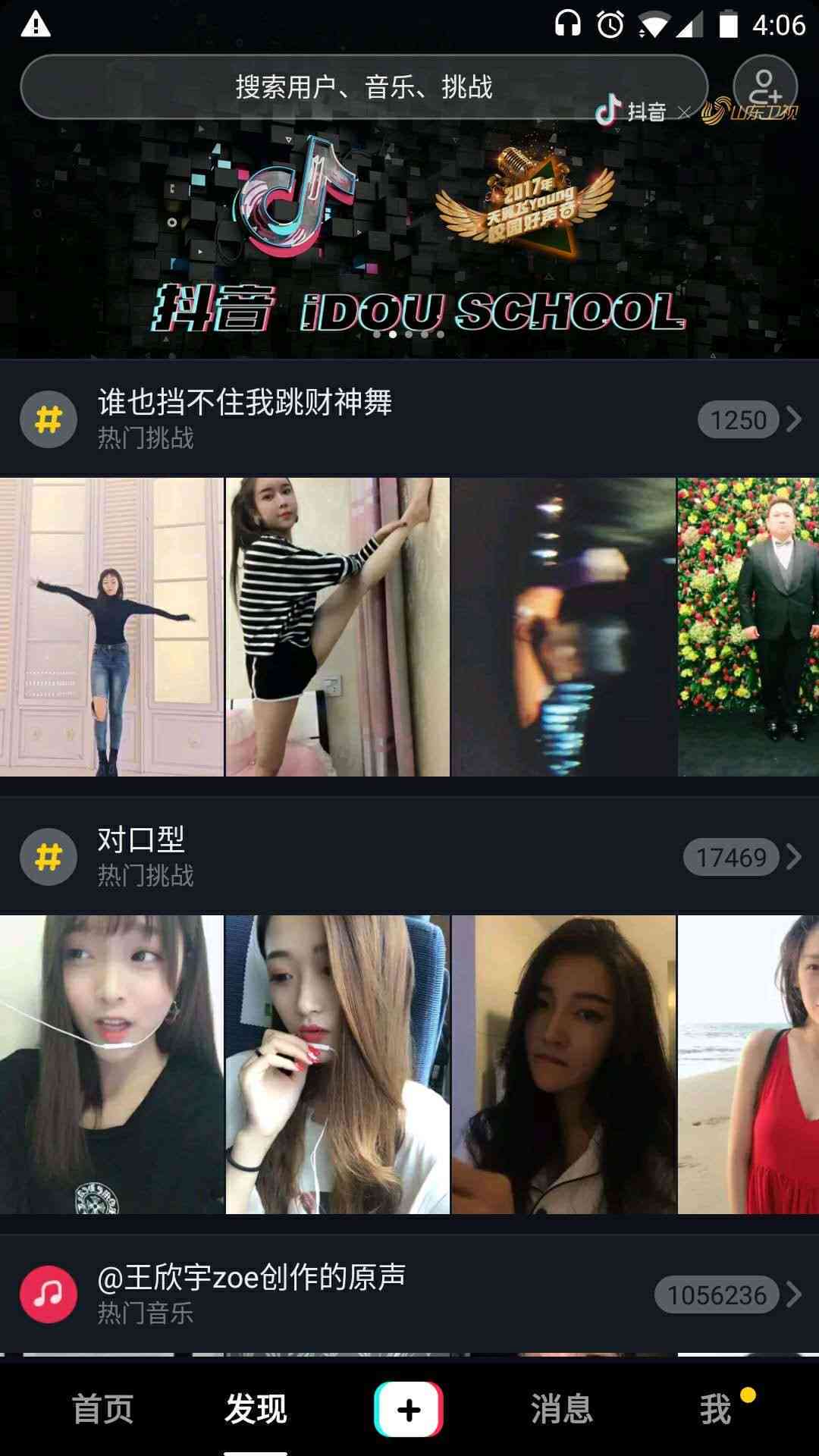Create a new video with the plus button
The height and width of the screenshot is (1456, 819).
tap(409, 1409)
